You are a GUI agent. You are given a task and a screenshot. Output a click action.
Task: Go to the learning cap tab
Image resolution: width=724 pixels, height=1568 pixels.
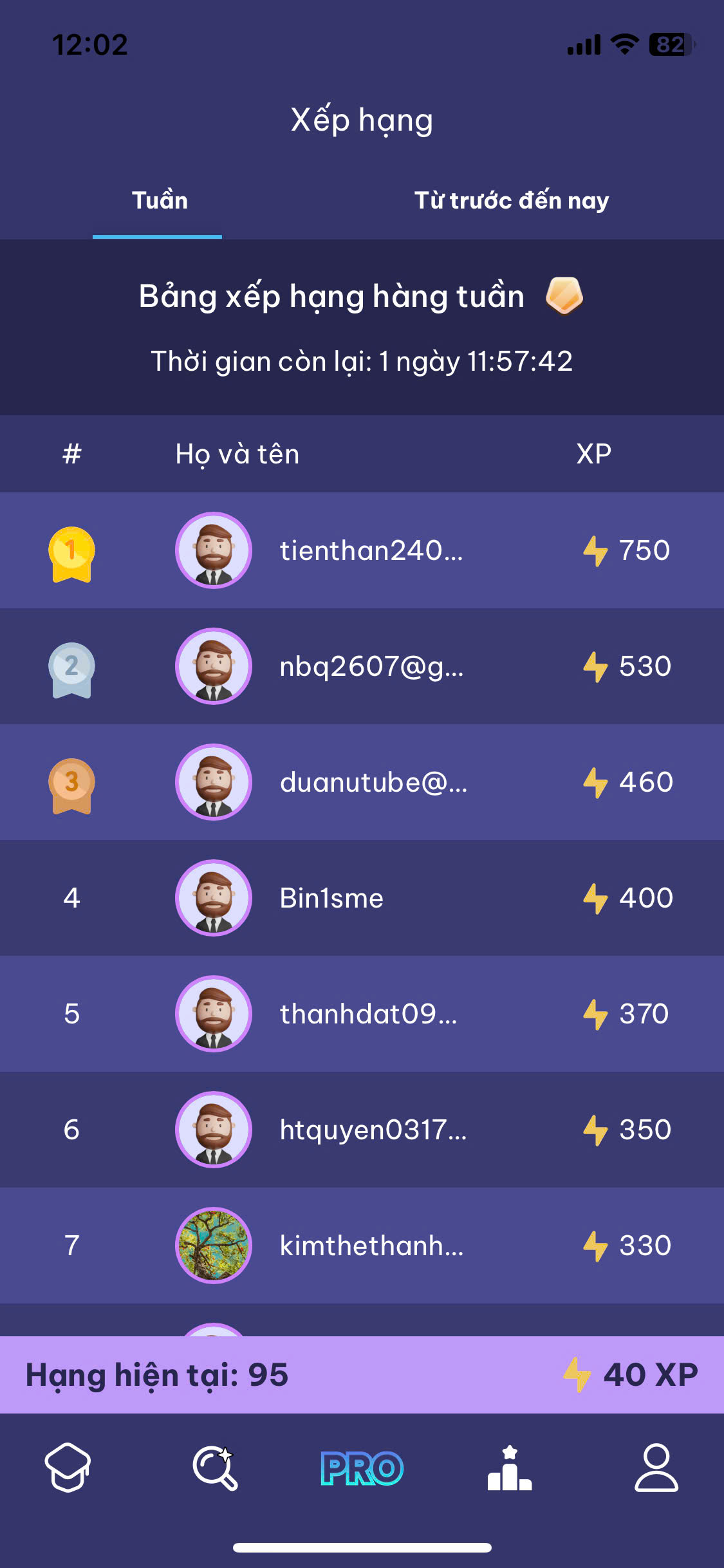68,1468
